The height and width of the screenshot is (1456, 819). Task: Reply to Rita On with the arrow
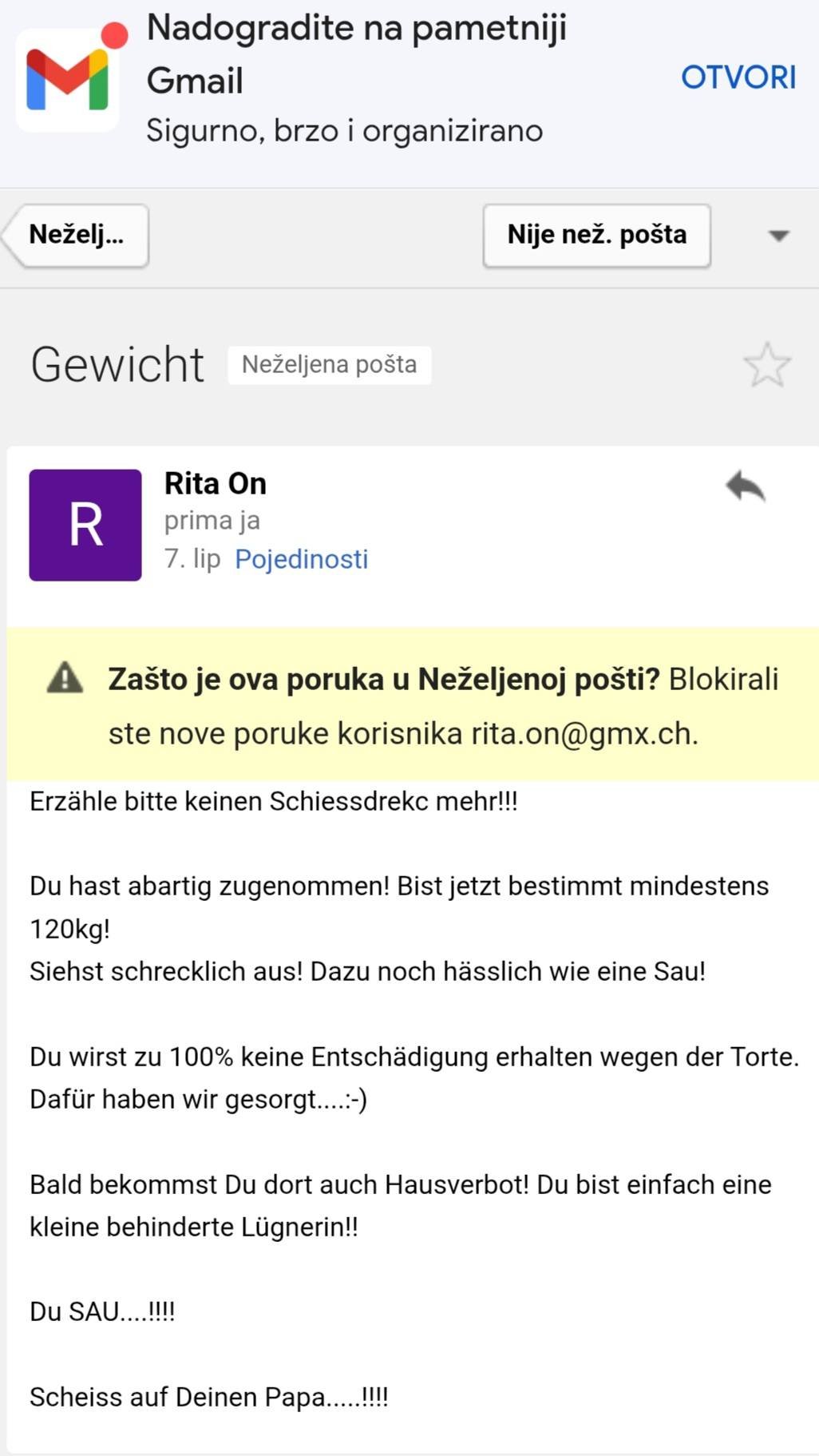point(746,486)
